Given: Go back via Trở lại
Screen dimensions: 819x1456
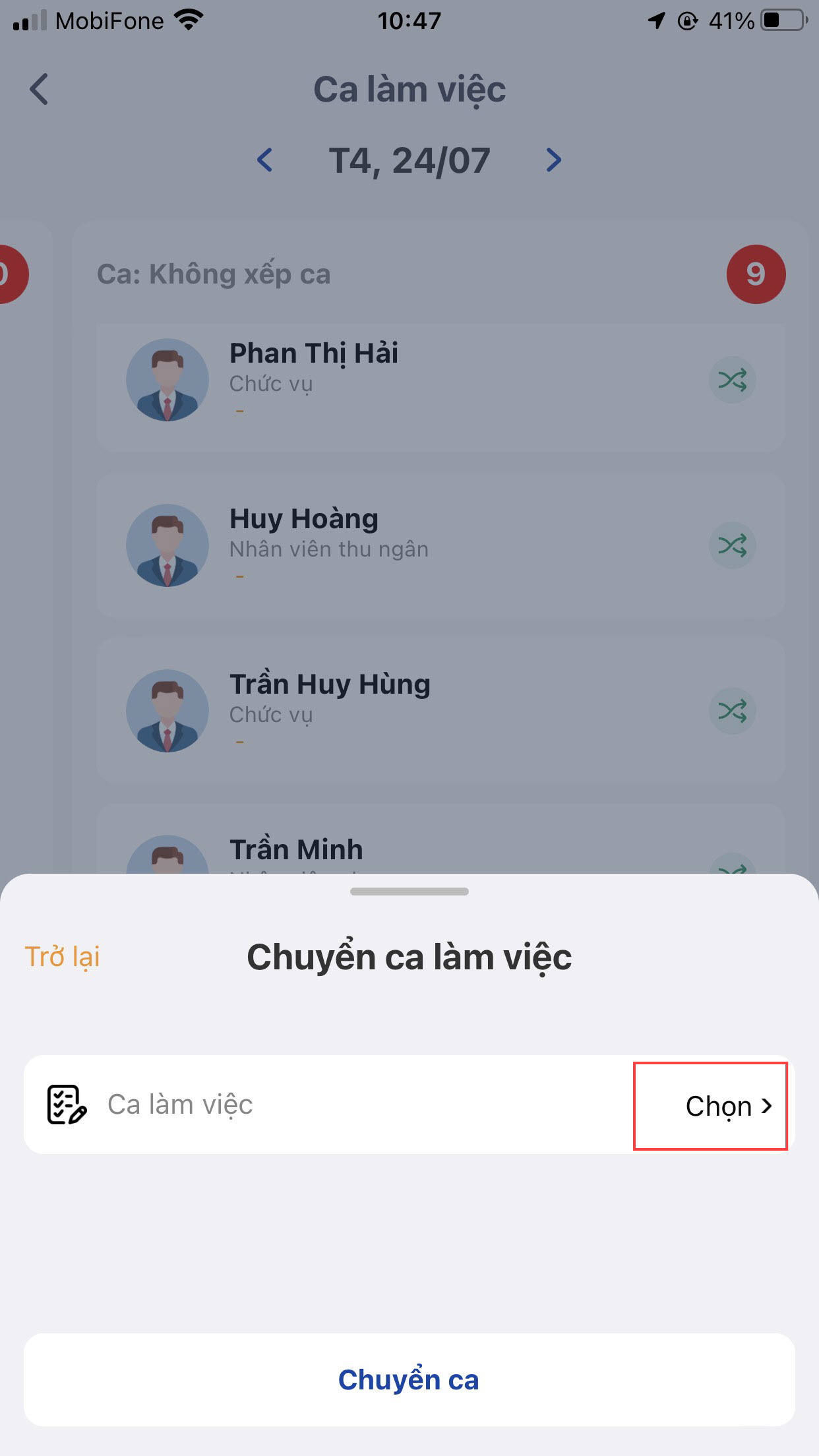Looking at the screenshot, I should pos(63,957).
